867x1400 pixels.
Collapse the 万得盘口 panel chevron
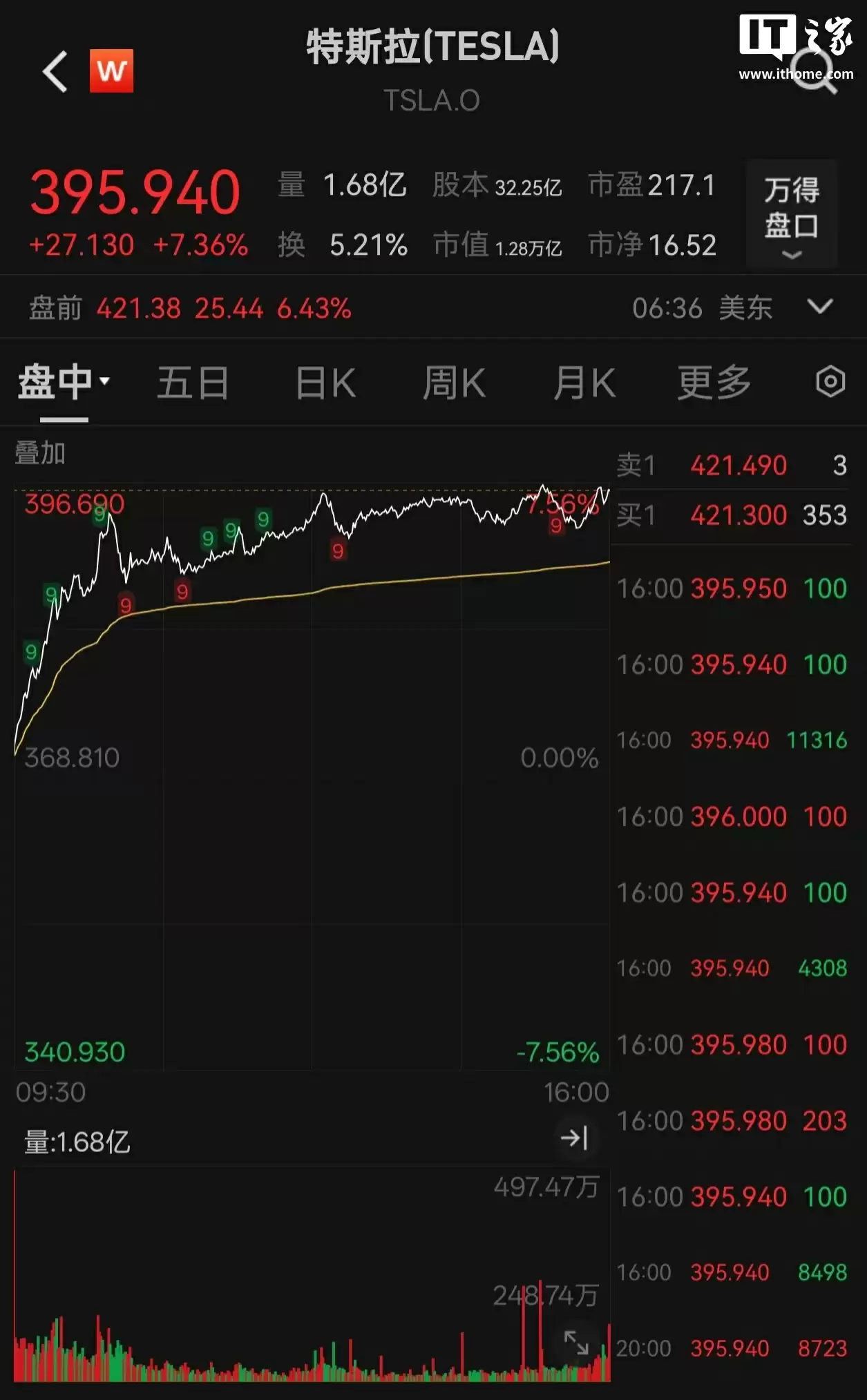point(790,256)
